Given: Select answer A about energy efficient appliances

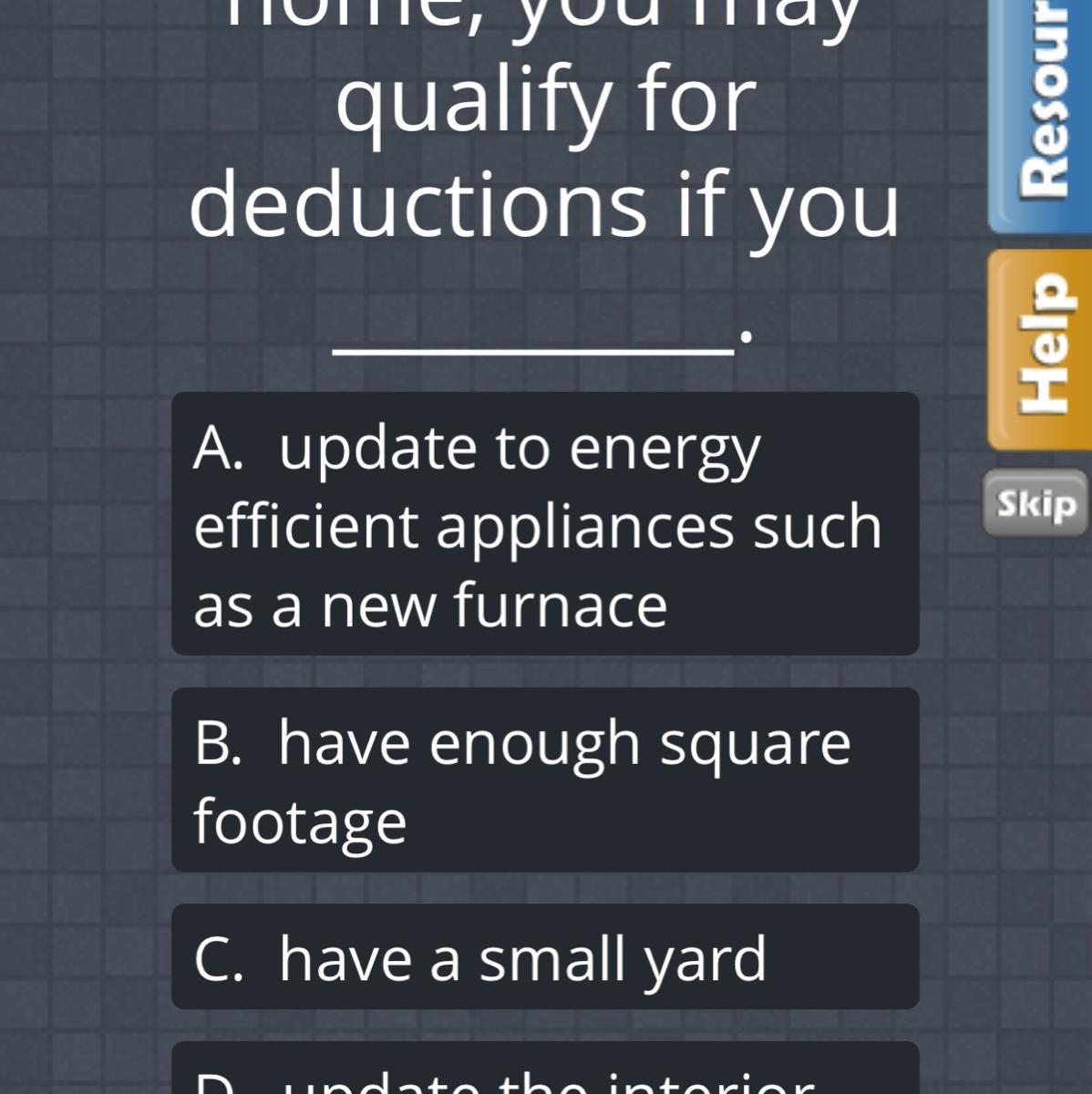Looking at the screenshot, I should [x=544, y=523].
